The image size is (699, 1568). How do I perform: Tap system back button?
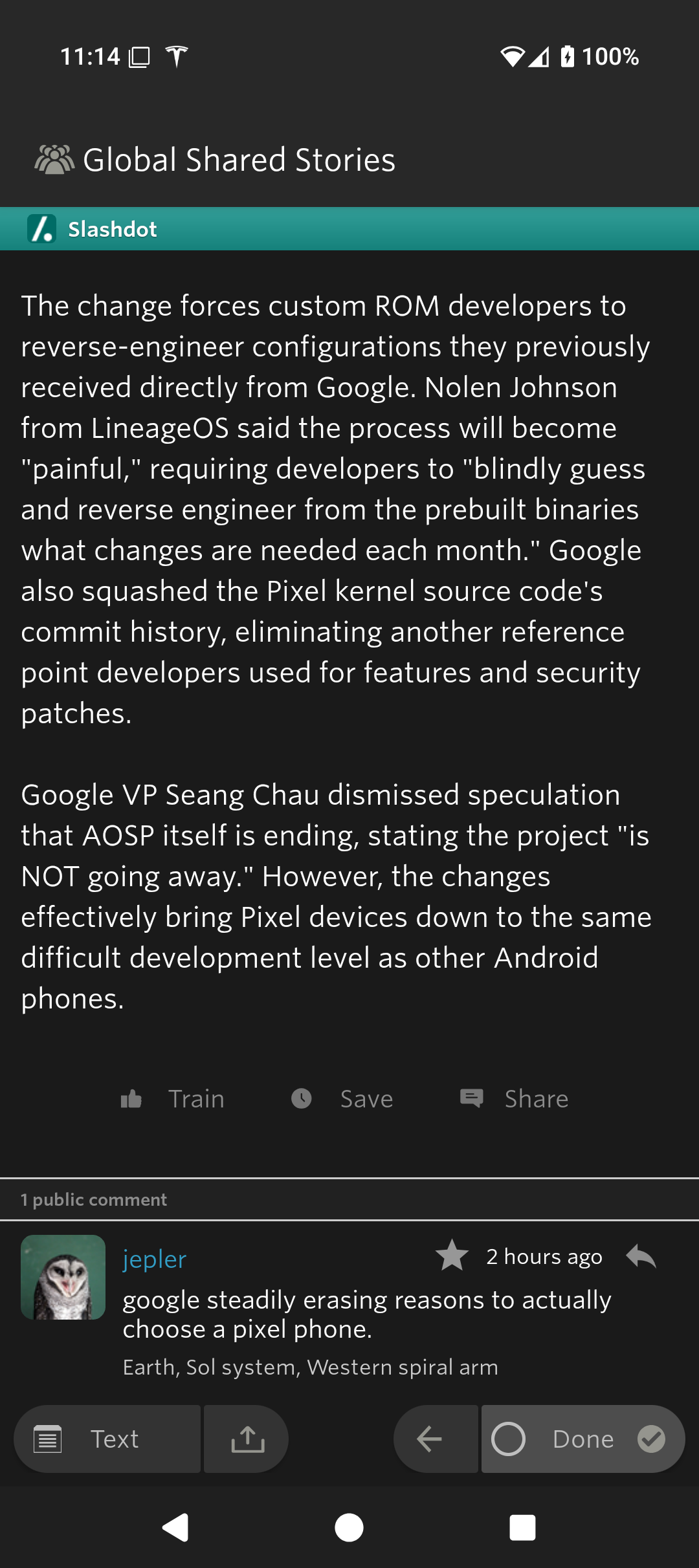pos(175,1528)
